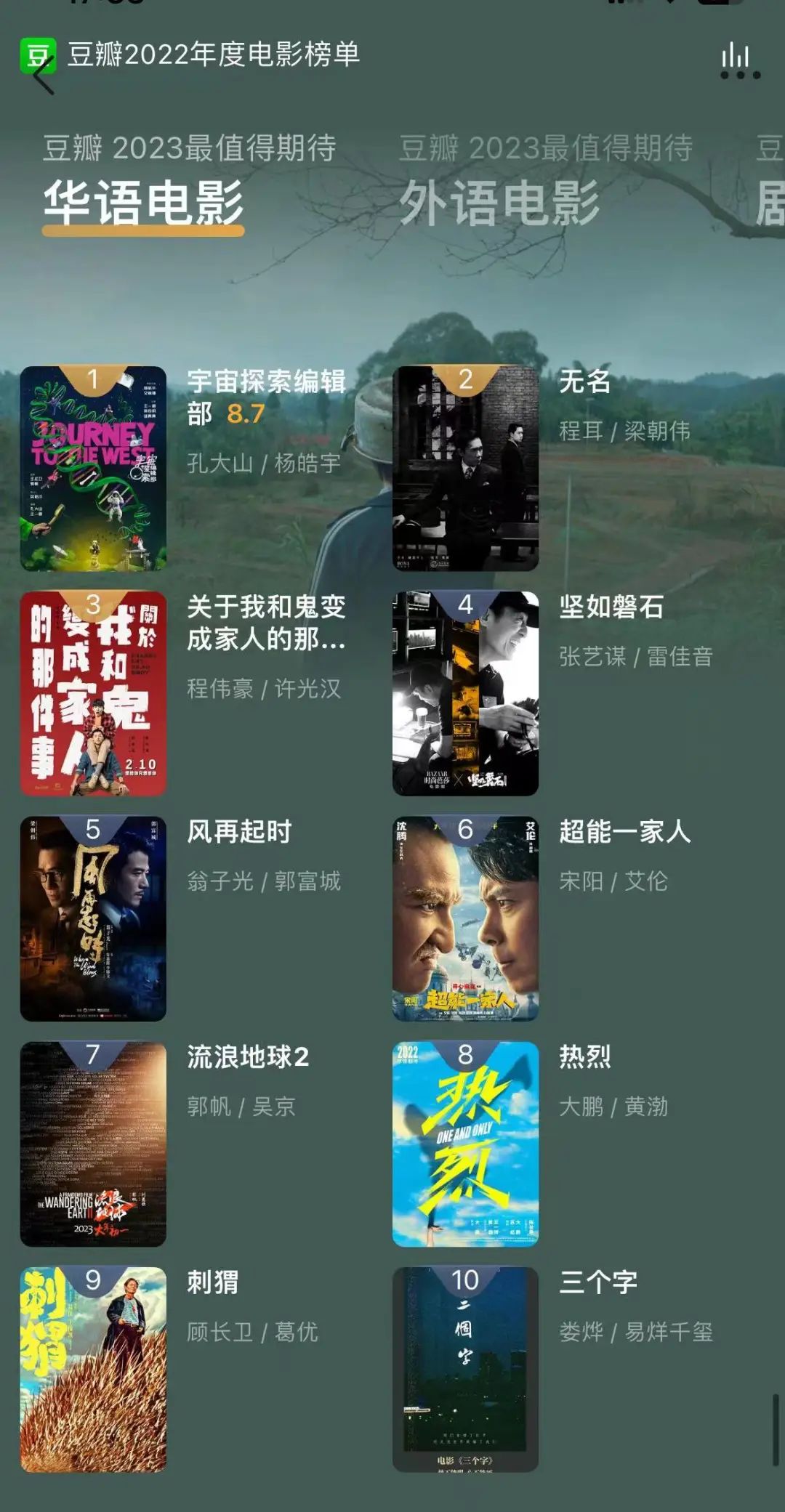This screenshot has width=785, height=1512.
Task: View 超能一家人 movie page
Action: (x=465, y=919)
